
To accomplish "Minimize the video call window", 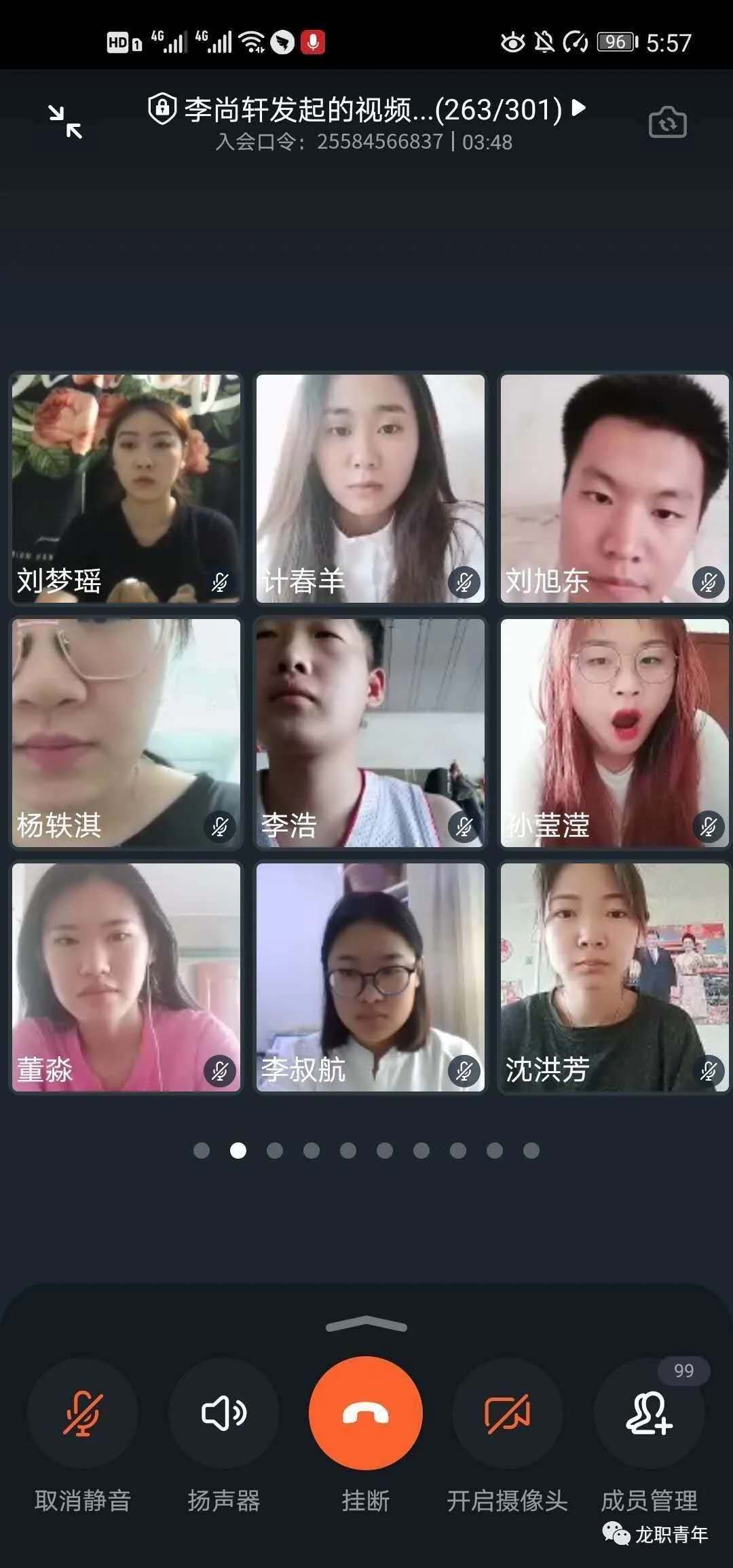I will (x=65, y=122).
